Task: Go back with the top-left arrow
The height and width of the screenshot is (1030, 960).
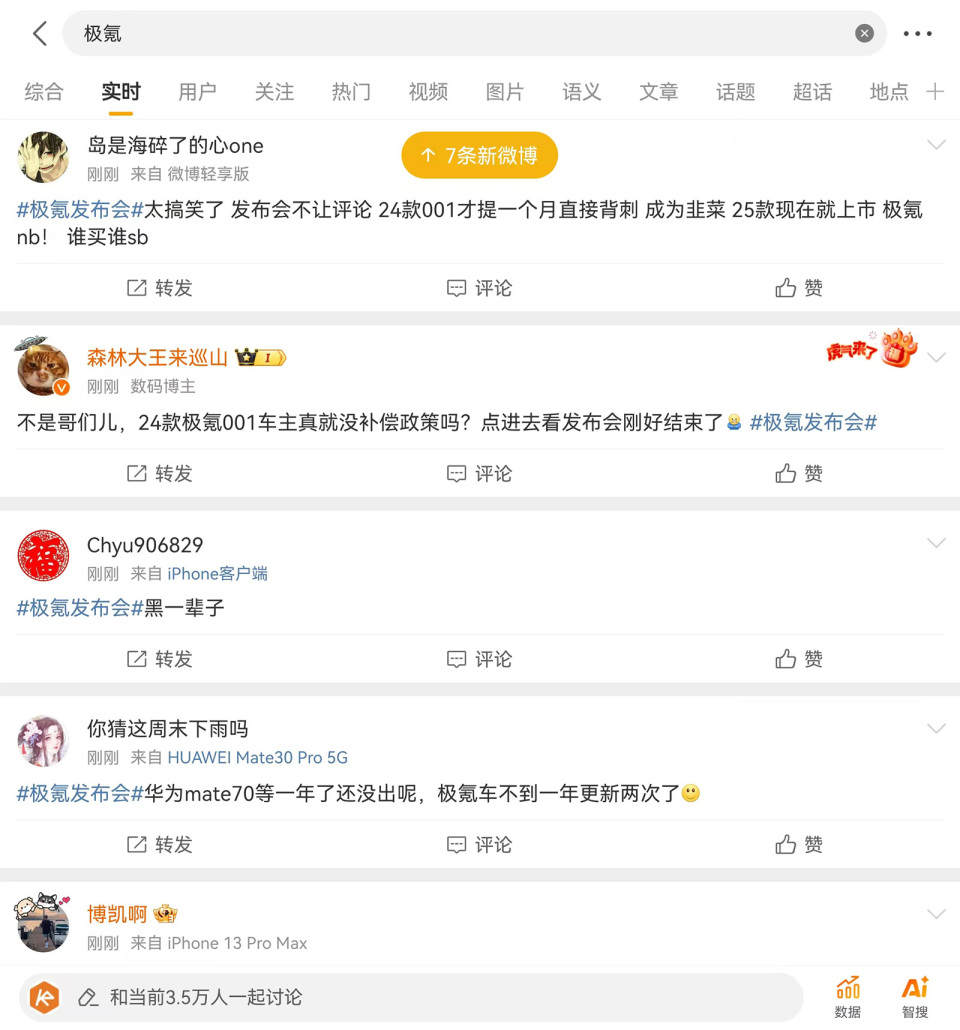Action: pos(40,34)
